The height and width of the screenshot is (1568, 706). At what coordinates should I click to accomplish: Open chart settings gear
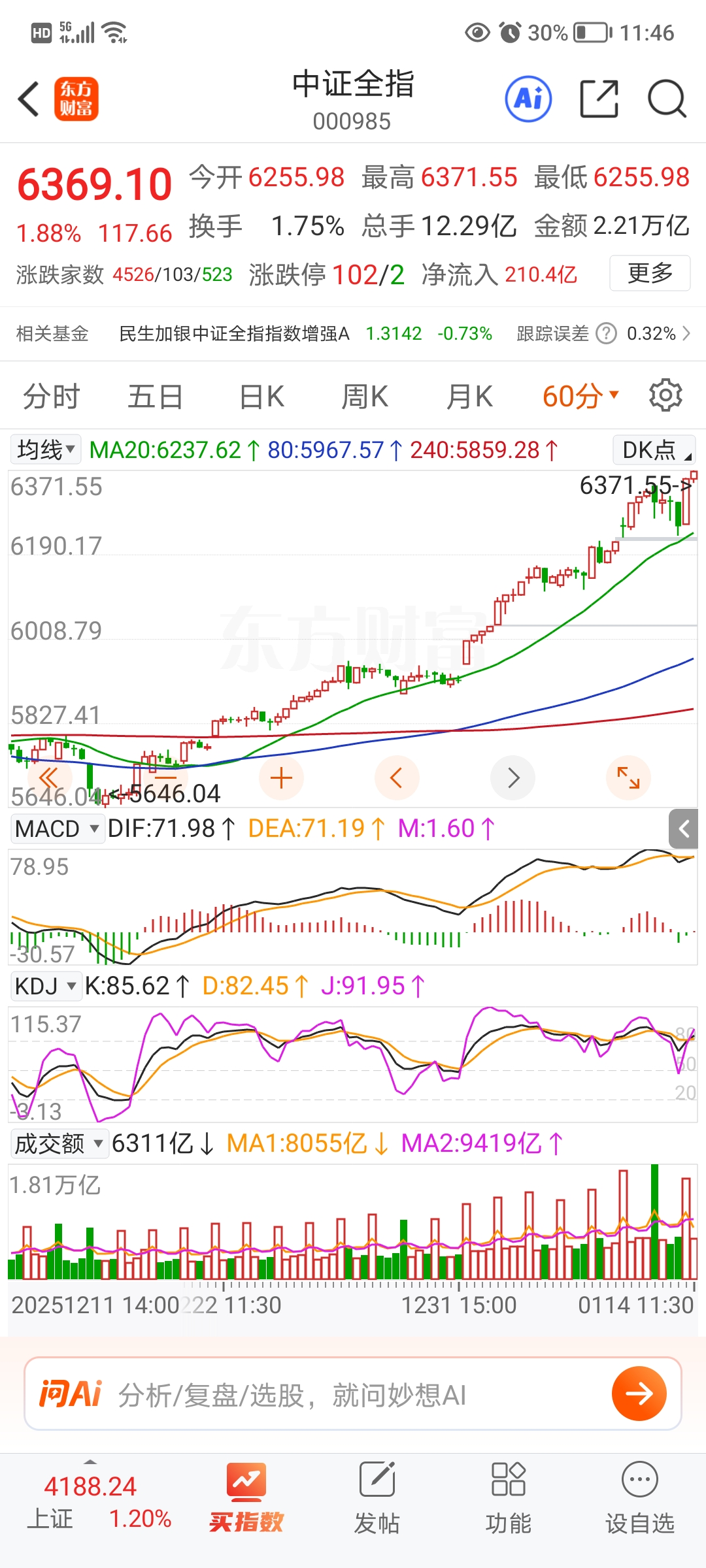[665, 395]
